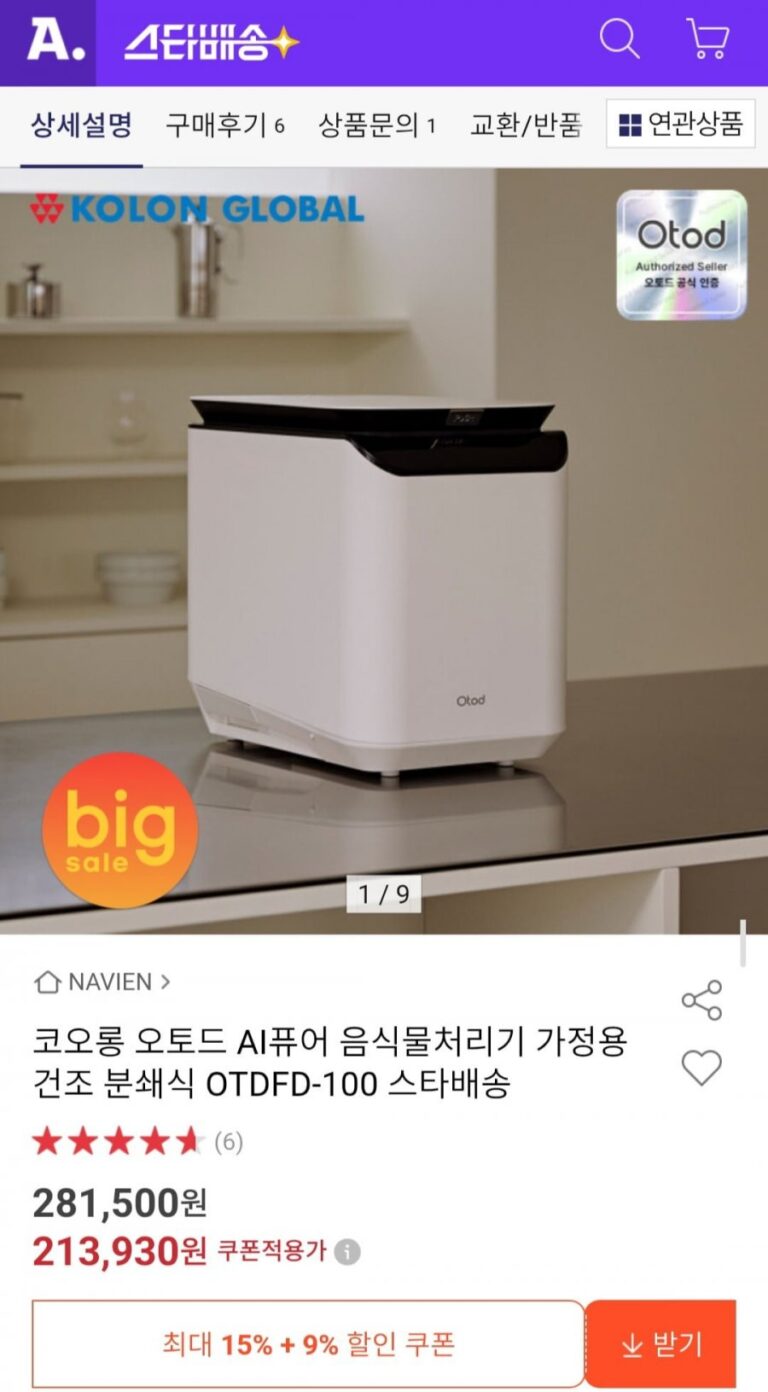Switch to the 상품문의 tab
768x1392 pixels.
(x=377, y=125)
